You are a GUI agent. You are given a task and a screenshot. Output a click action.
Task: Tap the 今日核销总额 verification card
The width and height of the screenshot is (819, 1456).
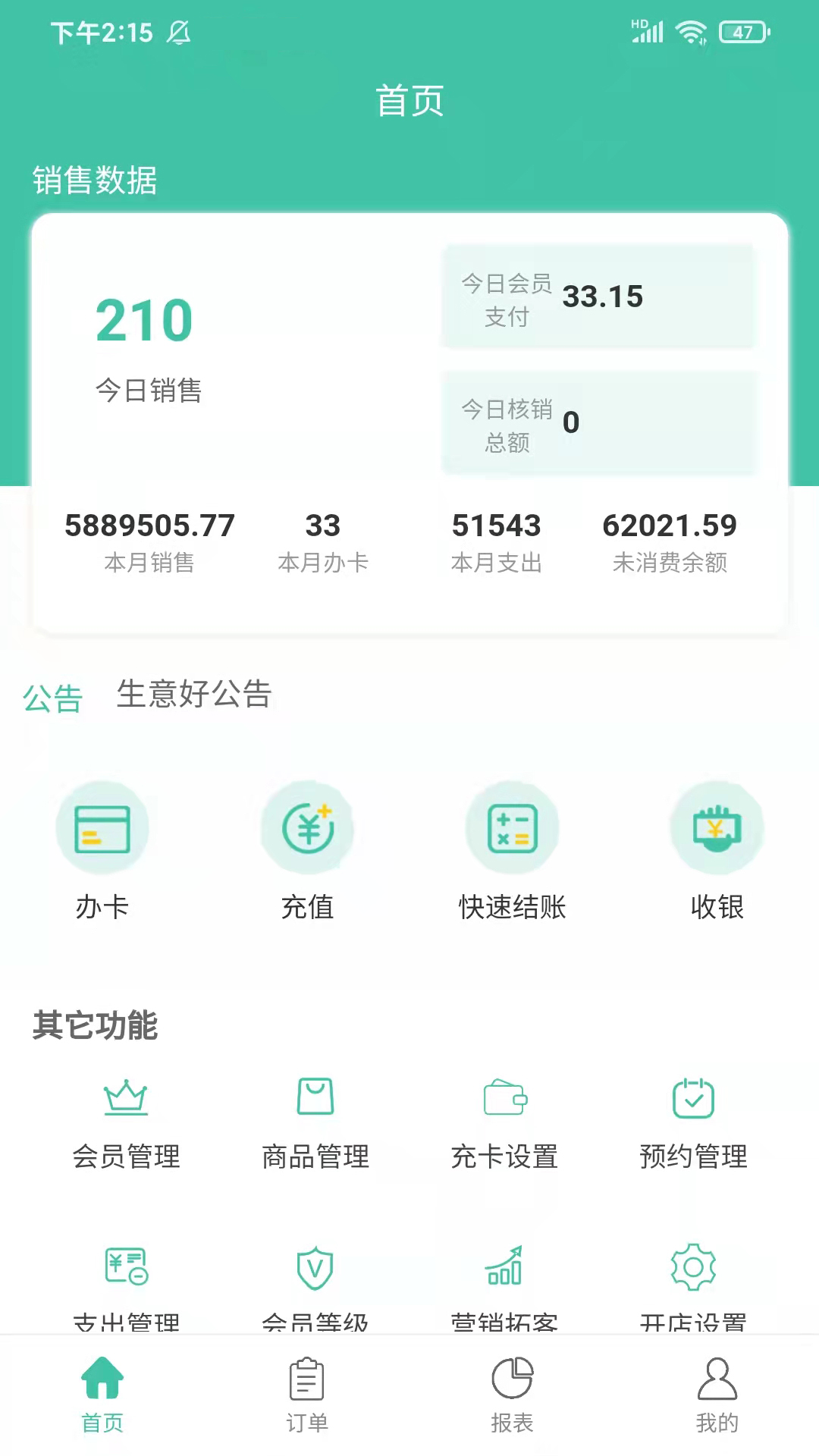(598, 422)
